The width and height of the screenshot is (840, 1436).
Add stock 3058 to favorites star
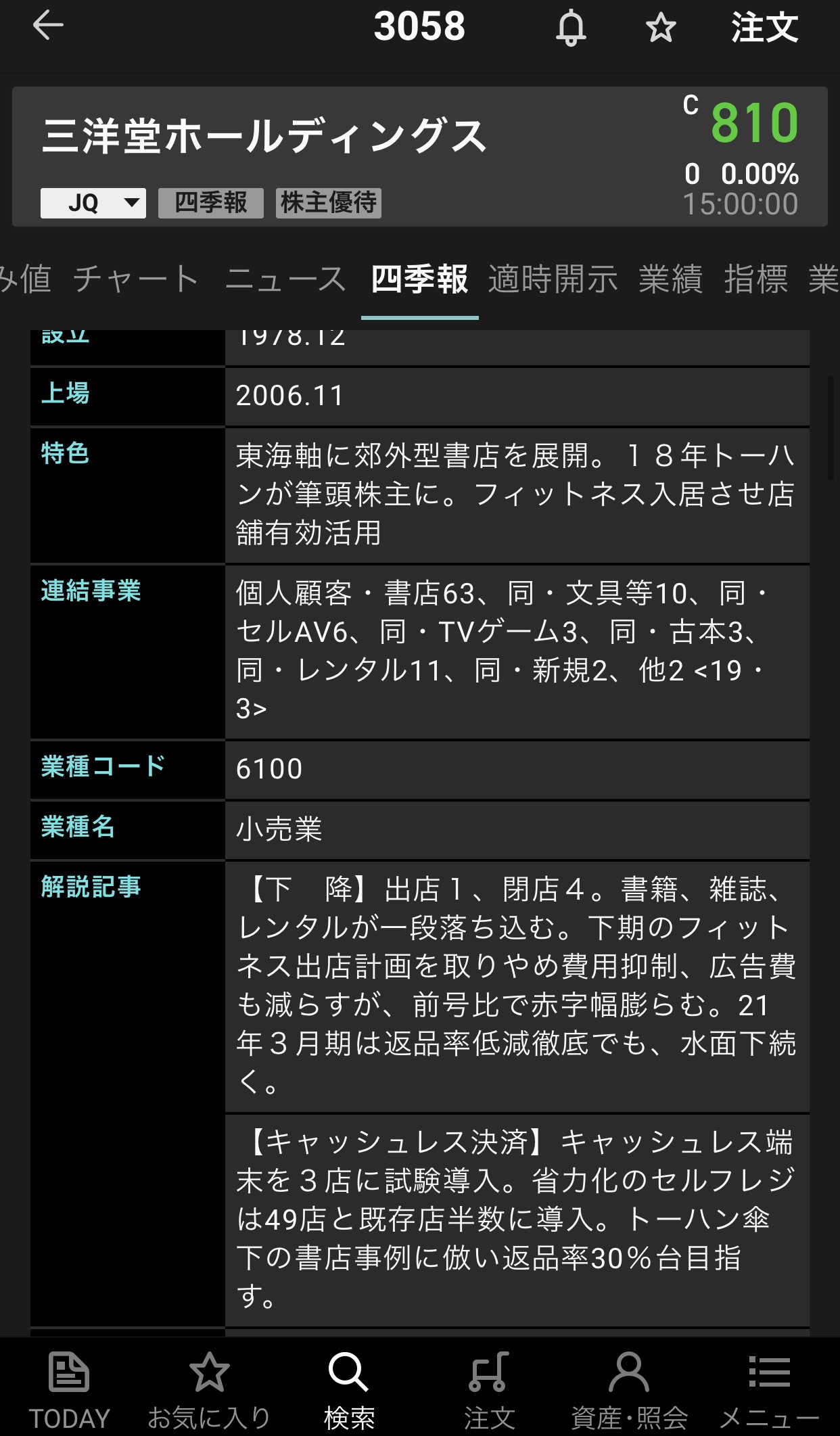661,28
